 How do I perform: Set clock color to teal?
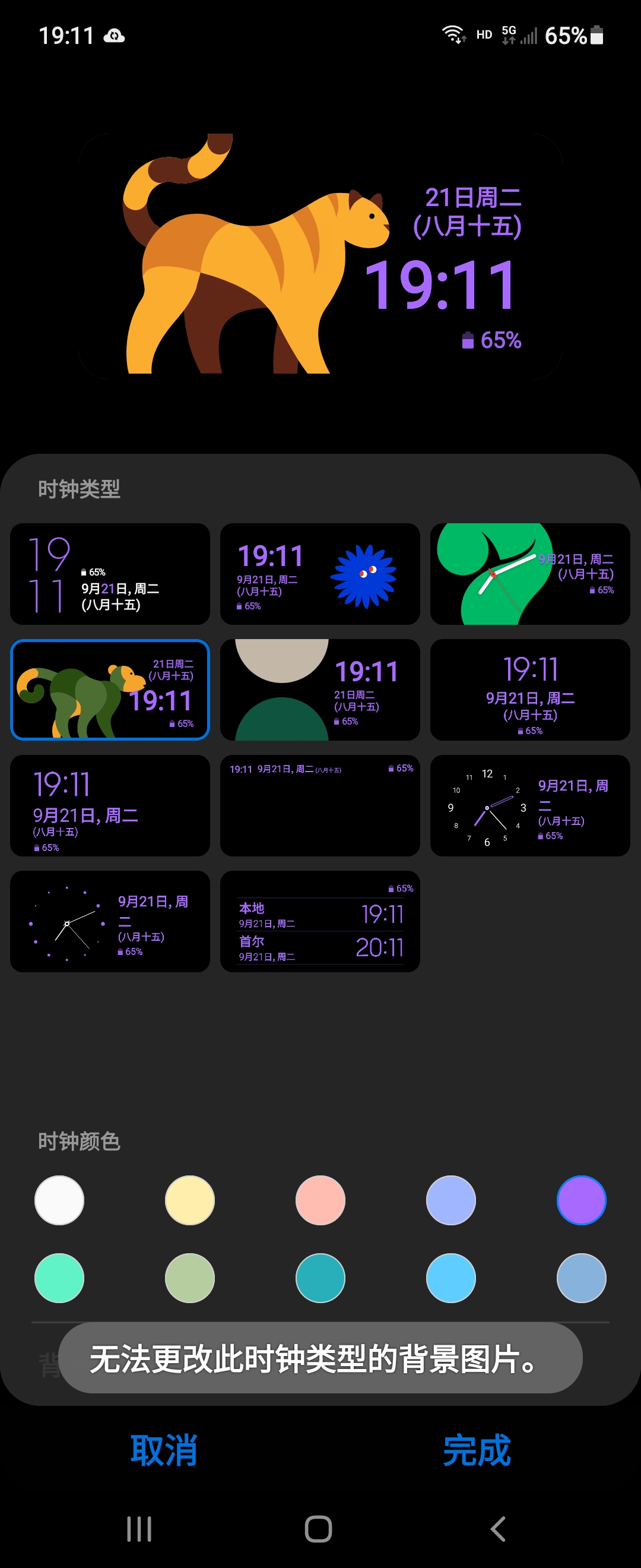(x=320, y=1278)
